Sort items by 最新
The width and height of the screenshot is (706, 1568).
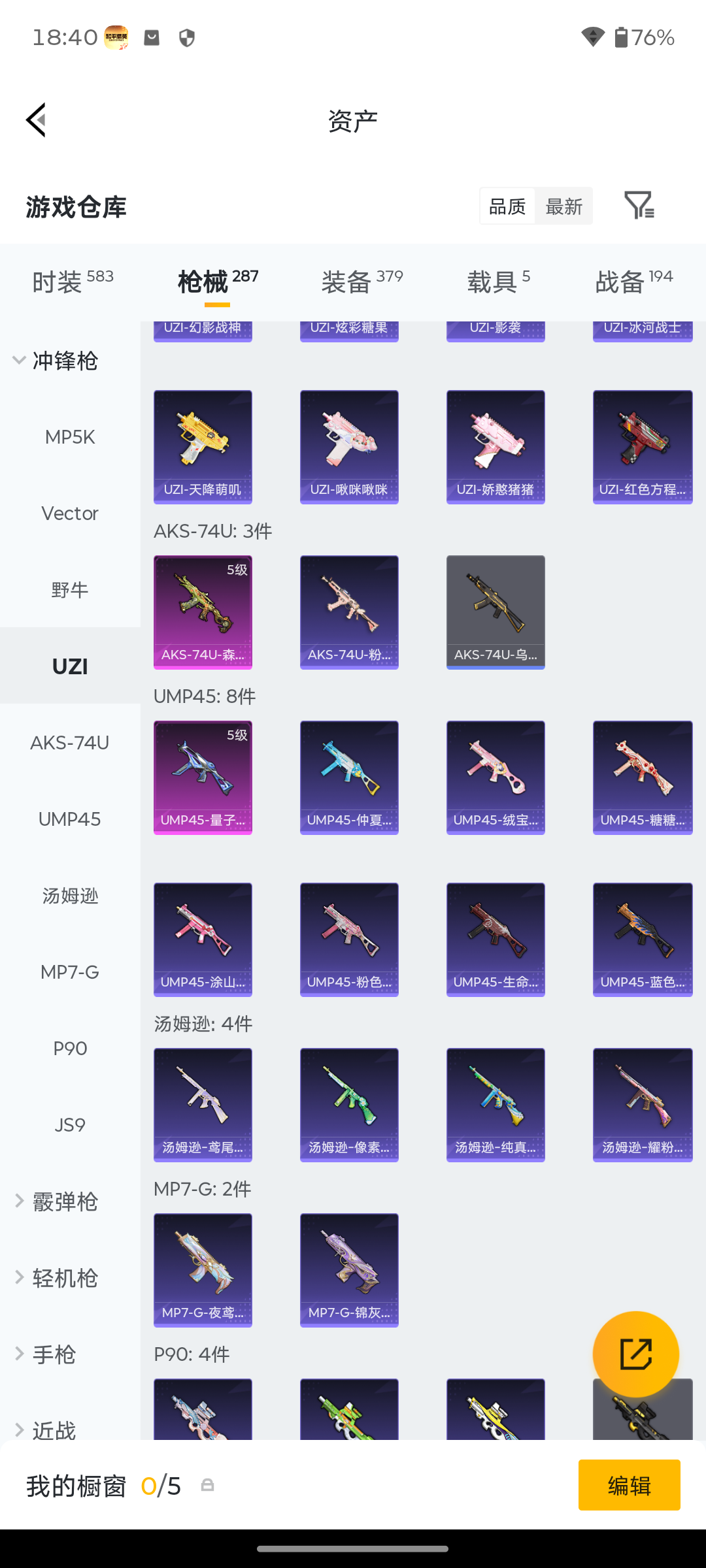click(563, 206)
